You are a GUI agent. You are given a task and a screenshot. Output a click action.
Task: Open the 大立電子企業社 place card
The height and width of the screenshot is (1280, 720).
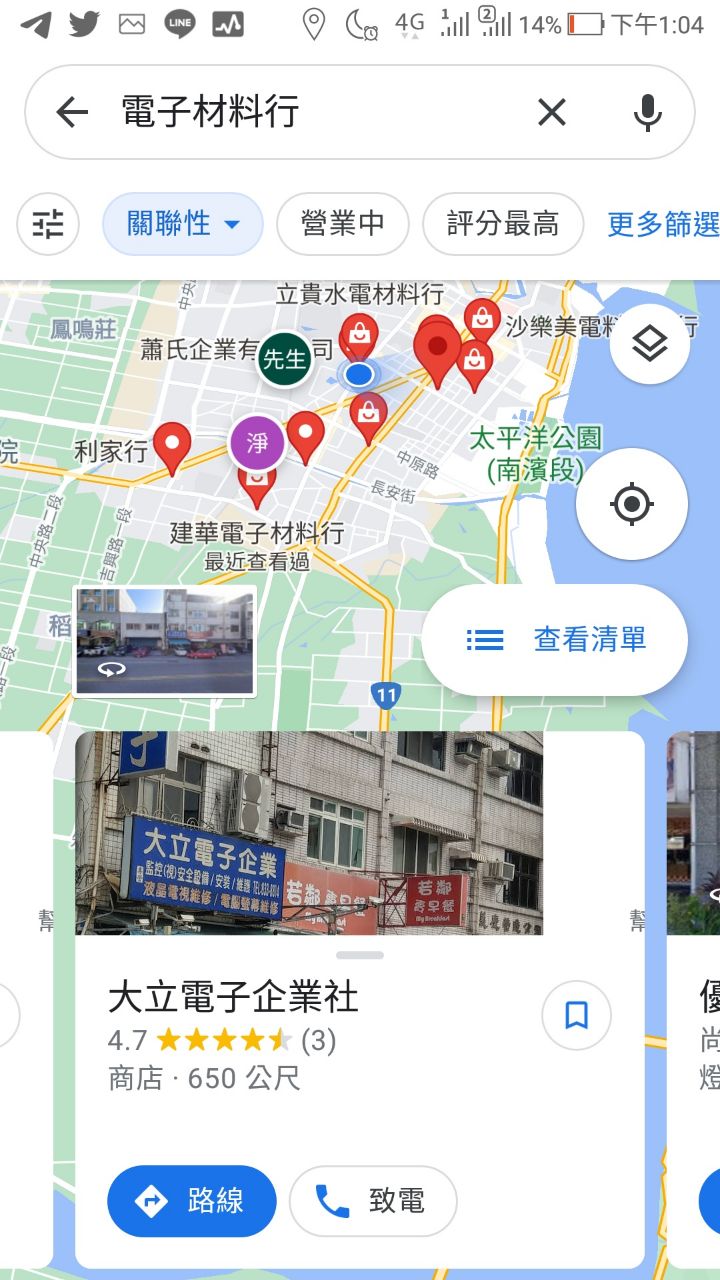click(x=233, y=997)
